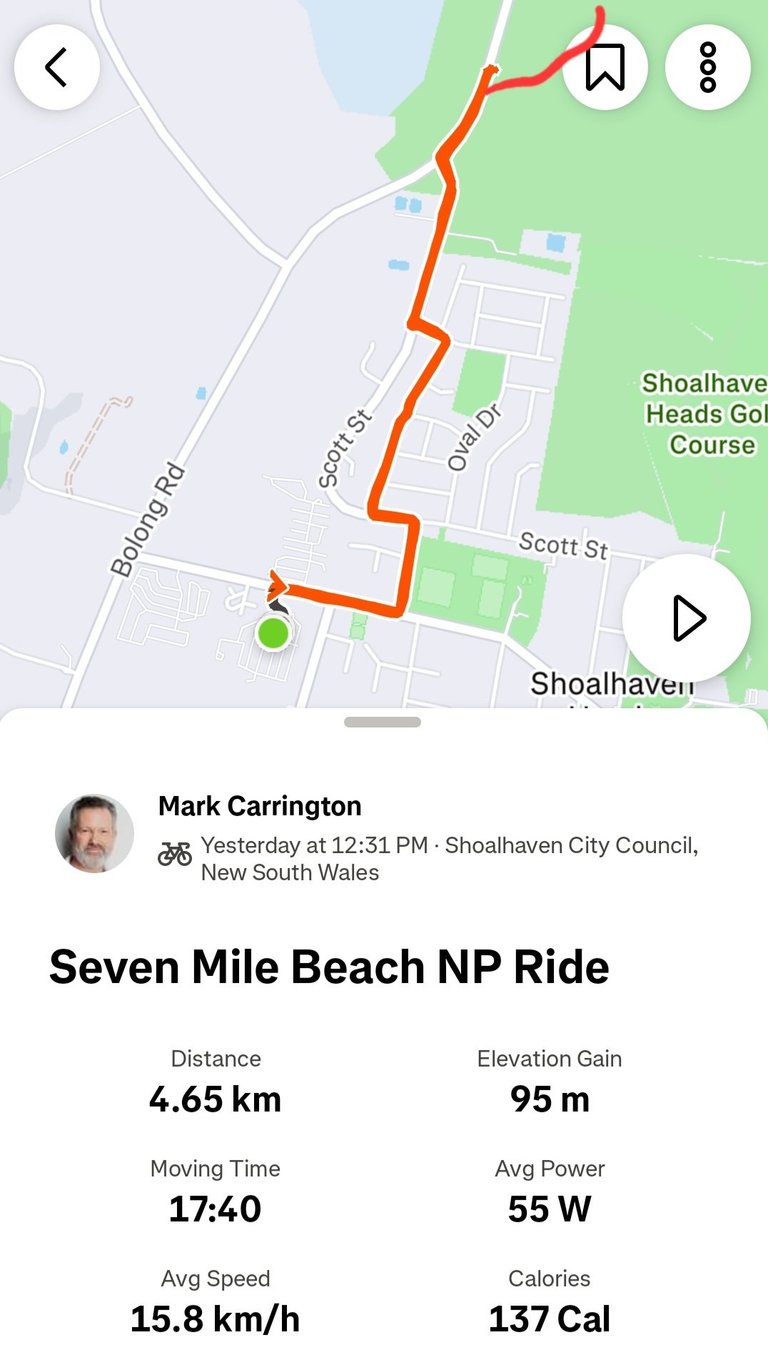
Task: Open Mark Carrington's name link
Action: coord(260,806)
